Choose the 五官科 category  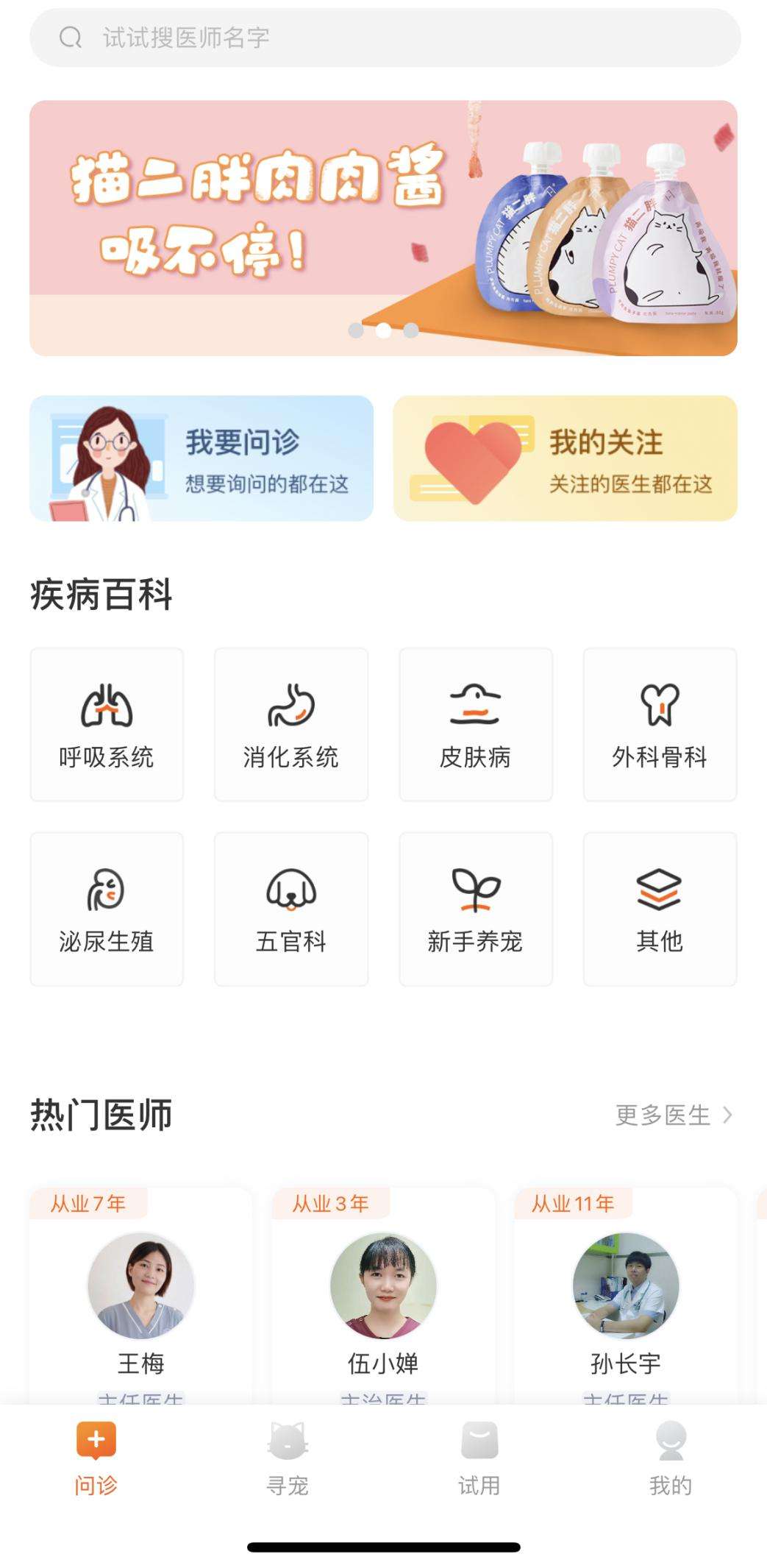[291, 909]
